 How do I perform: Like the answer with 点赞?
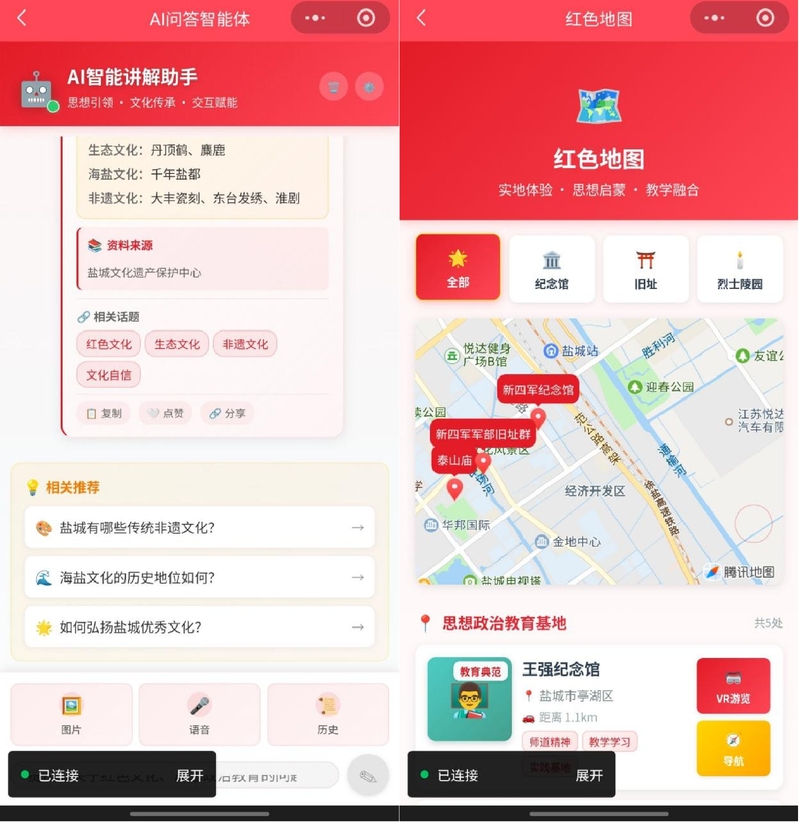point(165,413)
